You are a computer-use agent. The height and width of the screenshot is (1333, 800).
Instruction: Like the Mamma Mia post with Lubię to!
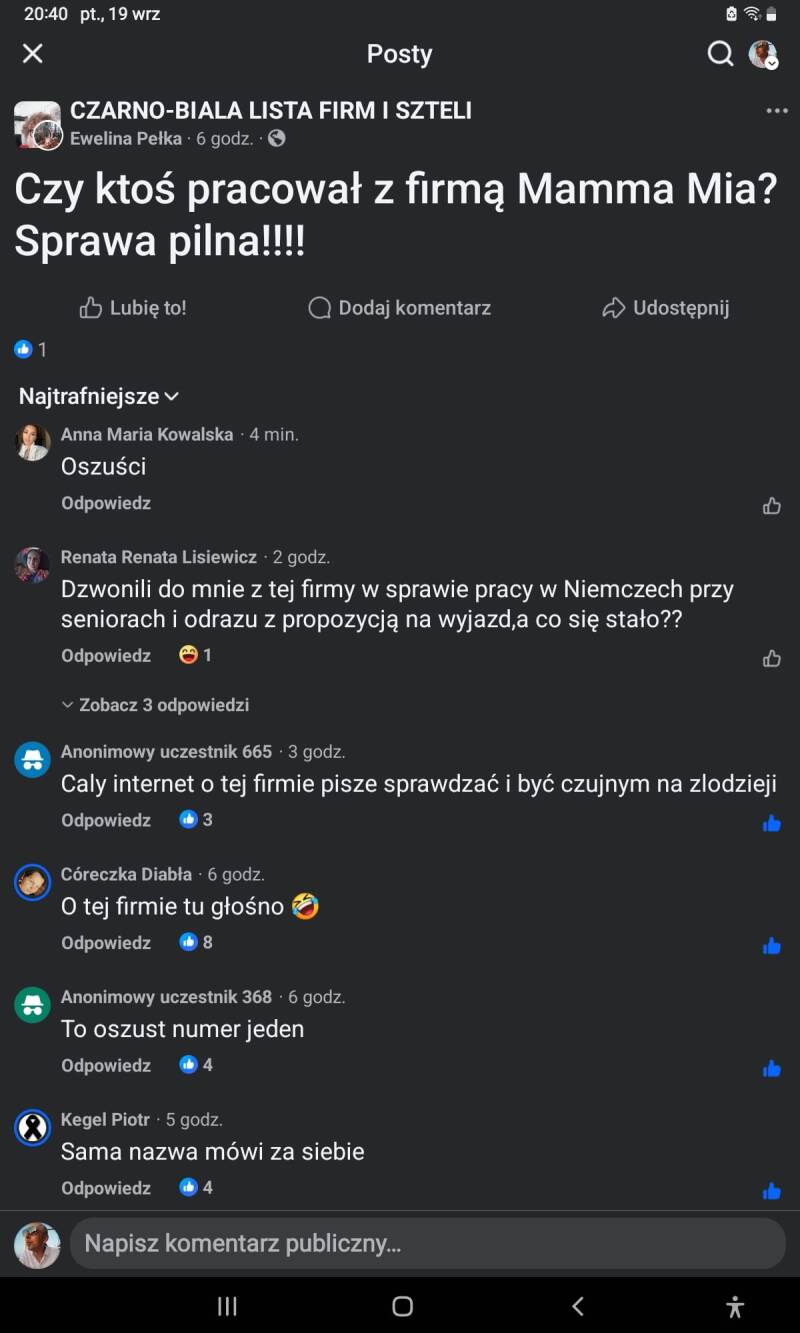(133, 308)
